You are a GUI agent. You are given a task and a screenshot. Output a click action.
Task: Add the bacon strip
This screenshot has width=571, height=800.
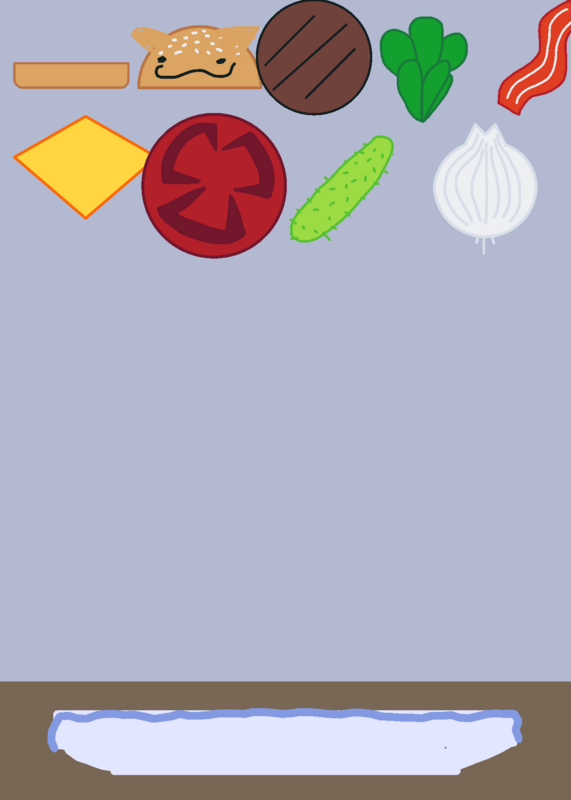pos(535,58)
